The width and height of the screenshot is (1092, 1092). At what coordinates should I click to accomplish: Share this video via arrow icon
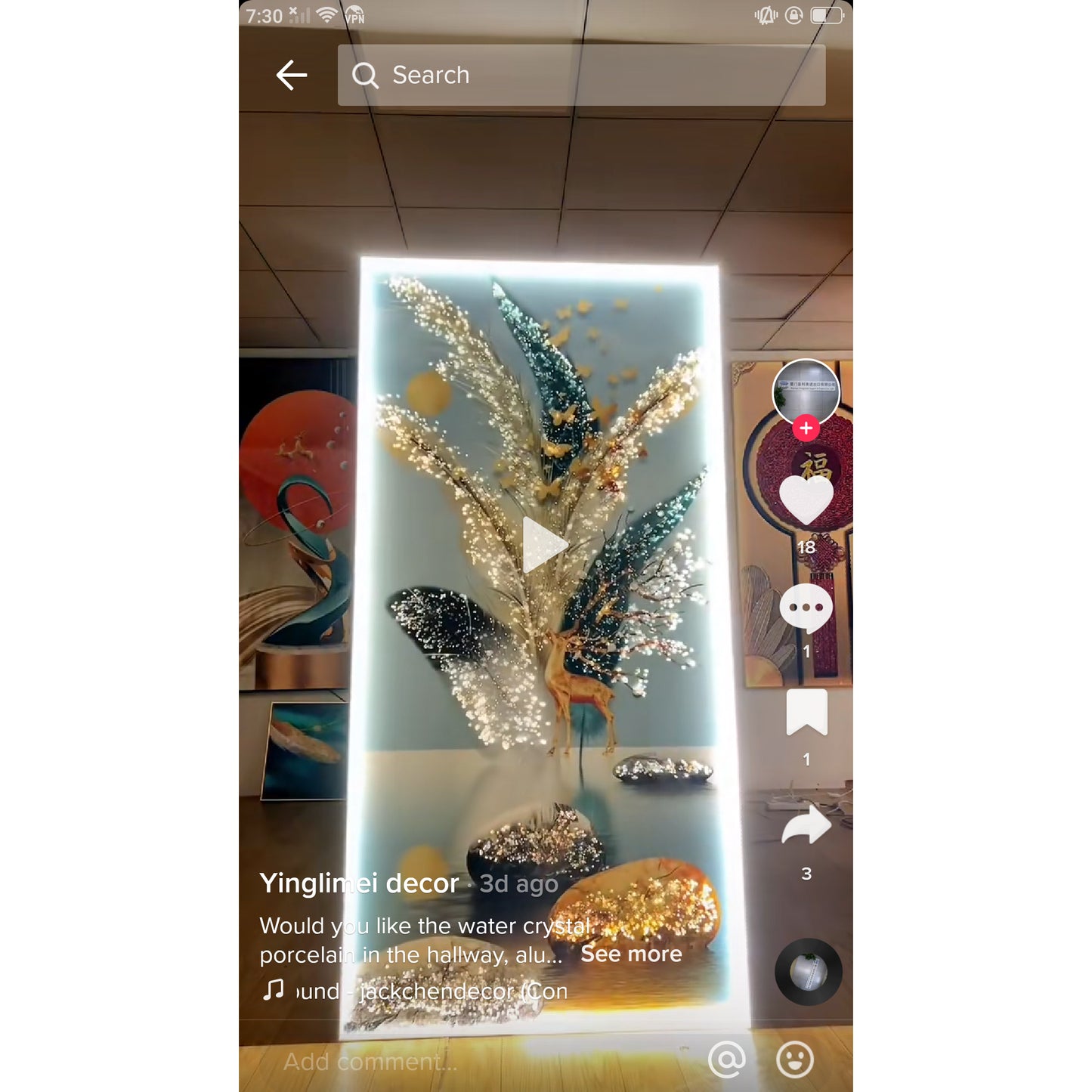click(806, 825)
